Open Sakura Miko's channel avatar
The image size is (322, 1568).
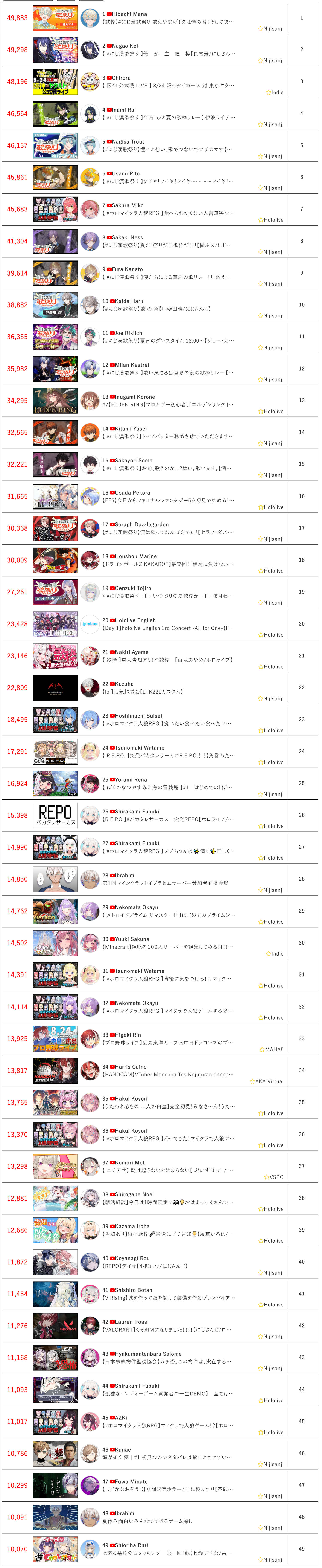pos(90,209)
